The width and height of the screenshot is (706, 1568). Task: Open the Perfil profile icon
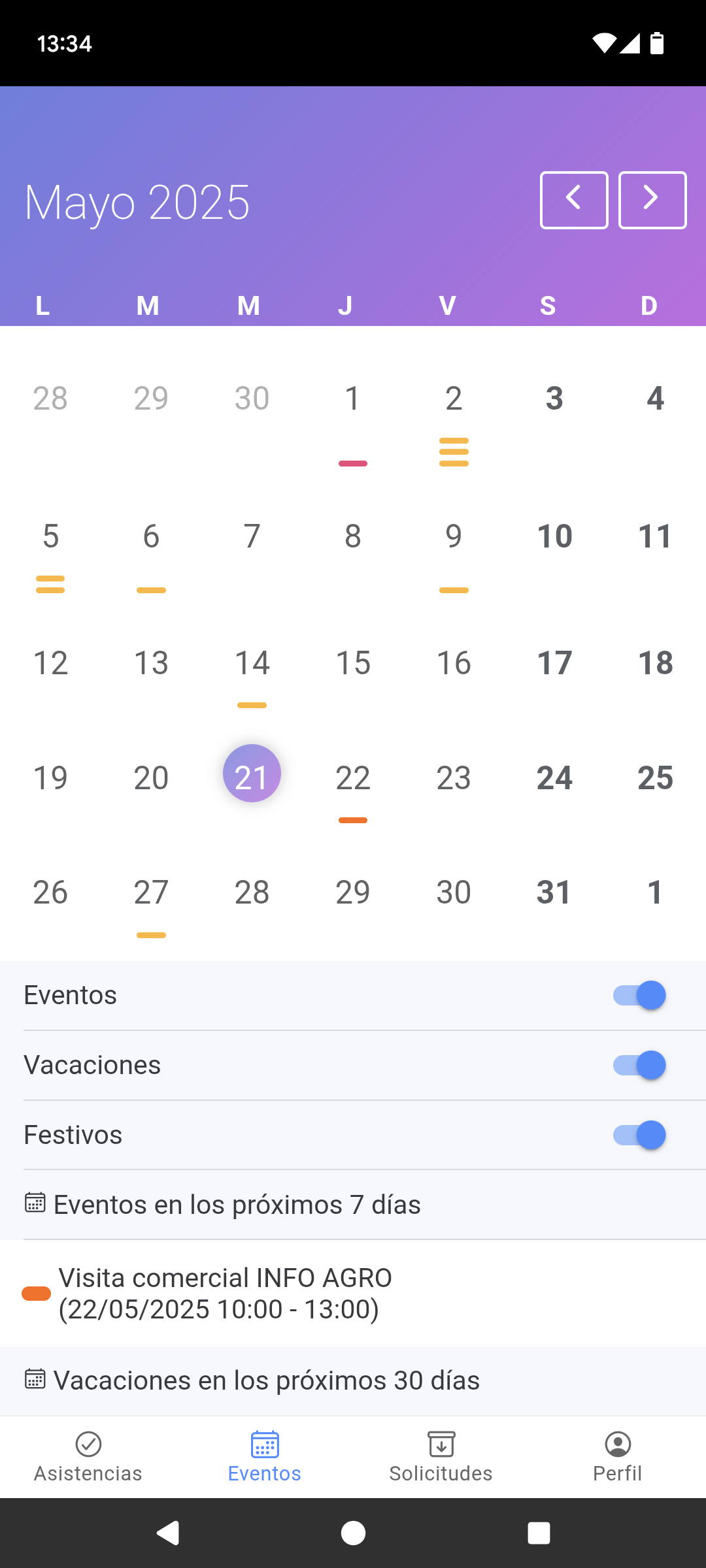tap(617, 1445)
